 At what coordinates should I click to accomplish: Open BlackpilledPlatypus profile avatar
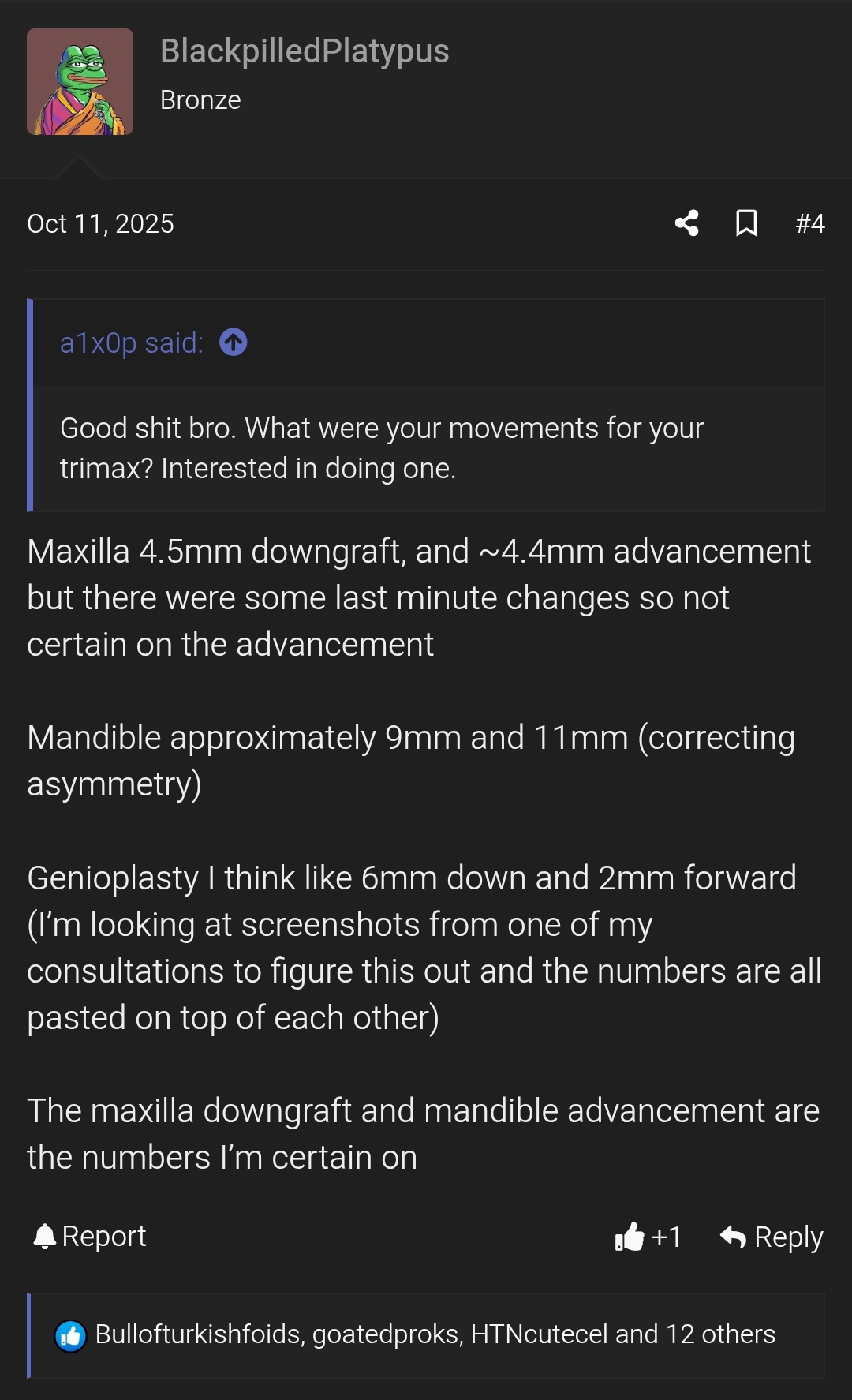click(79, 80)
